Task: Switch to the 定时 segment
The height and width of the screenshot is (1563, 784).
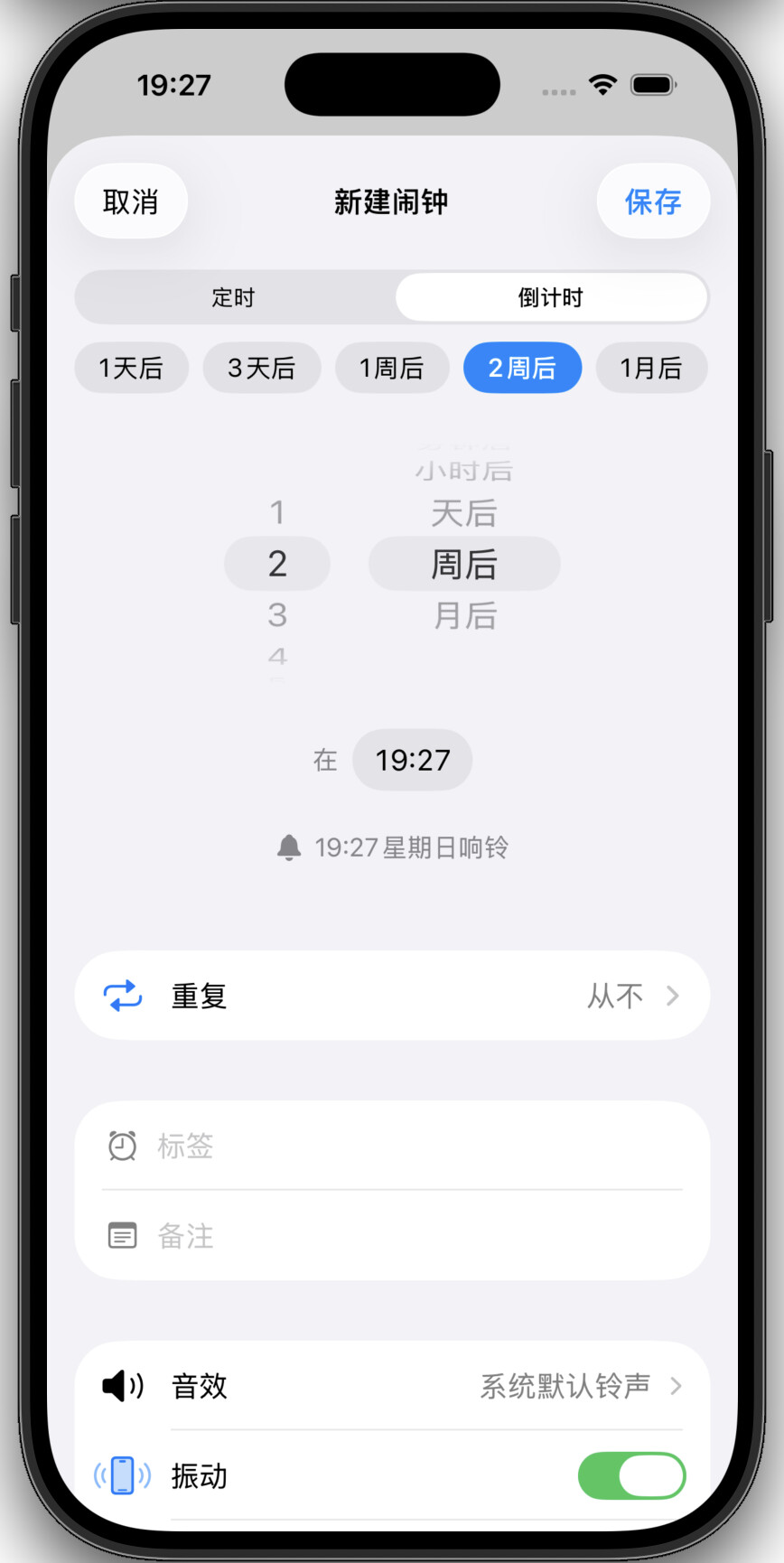Action: coord(234,297)
